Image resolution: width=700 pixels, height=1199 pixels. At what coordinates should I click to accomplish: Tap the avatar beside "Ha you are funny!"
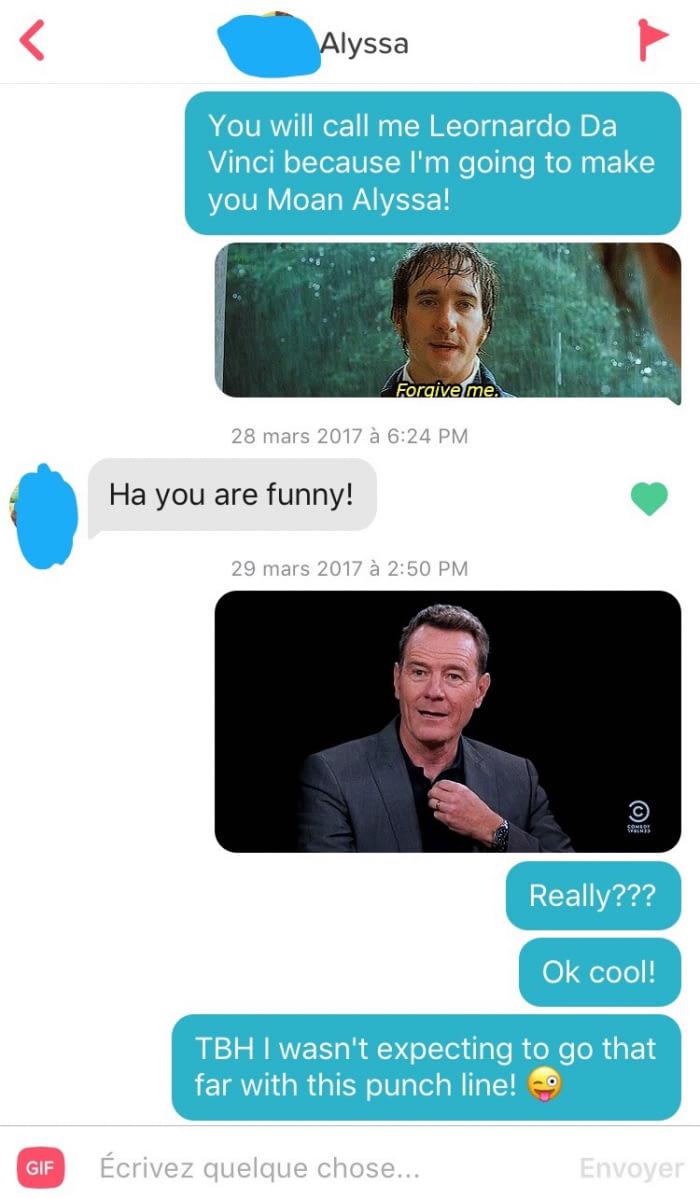tap(42, 512)
